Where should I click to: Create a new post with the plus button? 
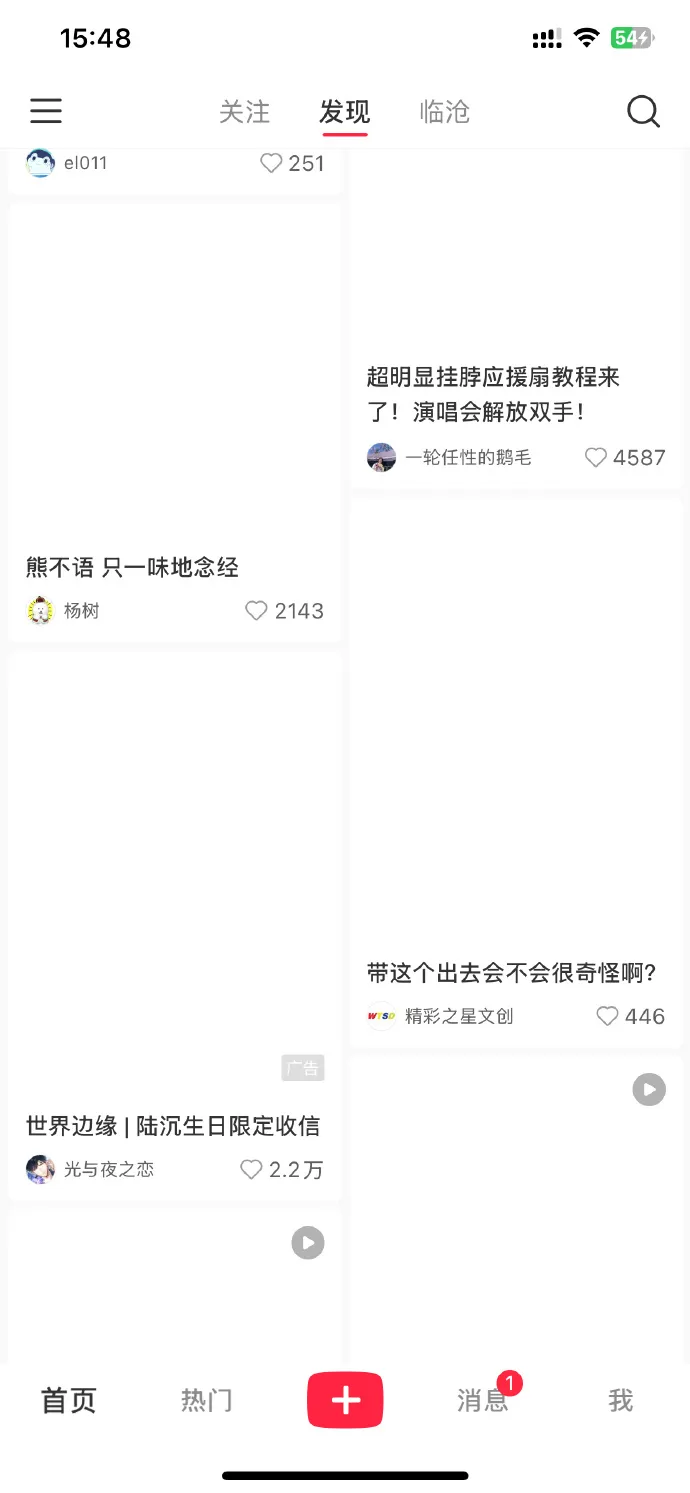[x=345, y=1400]
